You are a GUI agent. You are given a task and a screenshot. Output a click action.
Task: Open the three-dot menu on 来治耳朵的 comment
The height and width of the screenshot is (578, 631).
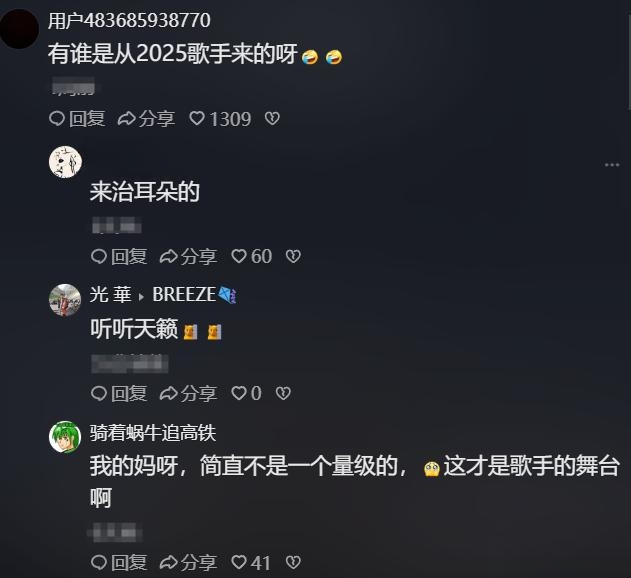[x=611, y=164]
